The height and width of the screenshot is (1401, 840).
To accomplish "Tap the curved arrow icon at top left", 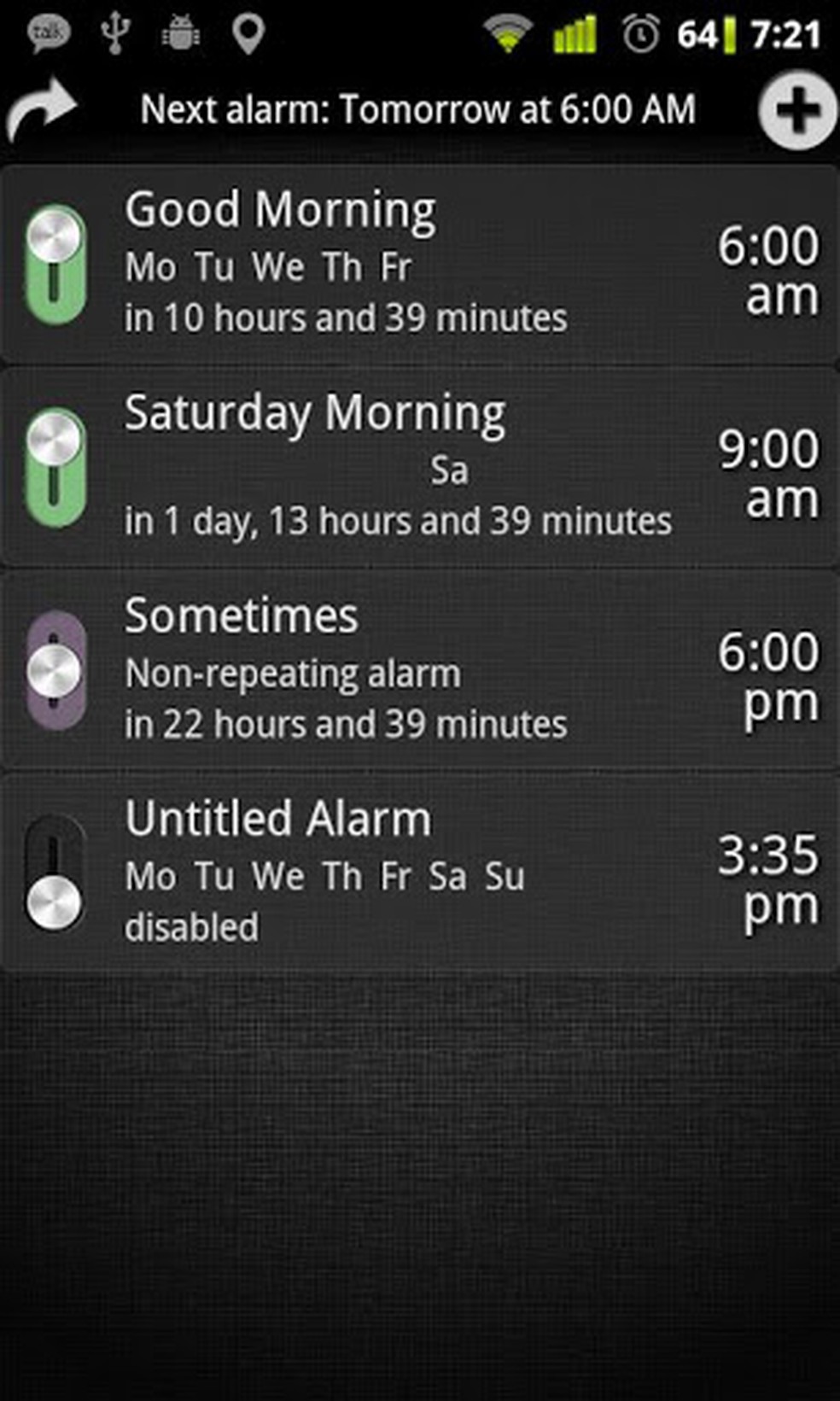I will [41, 109].
